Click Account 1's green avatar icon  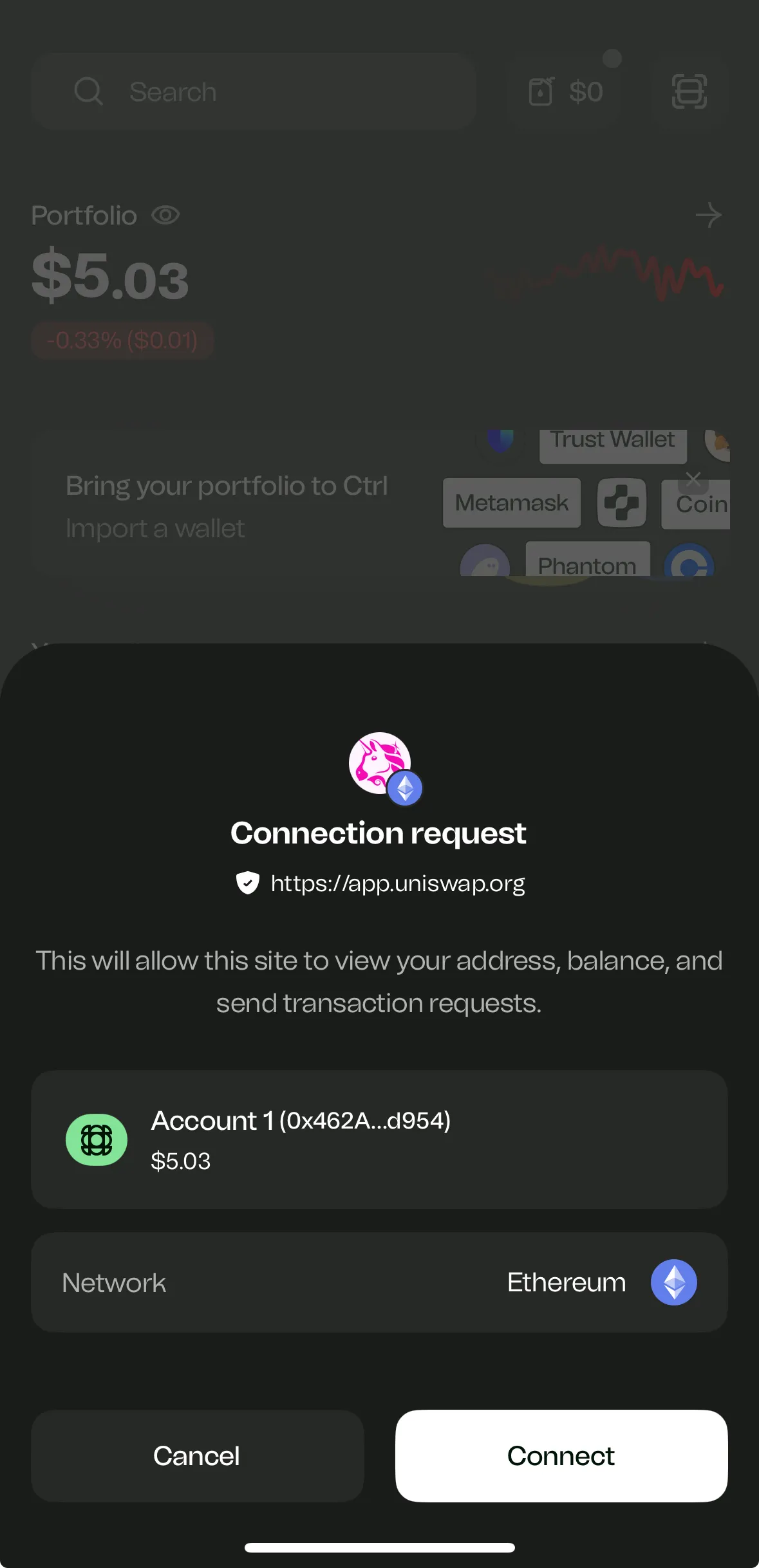point(96,1139)
